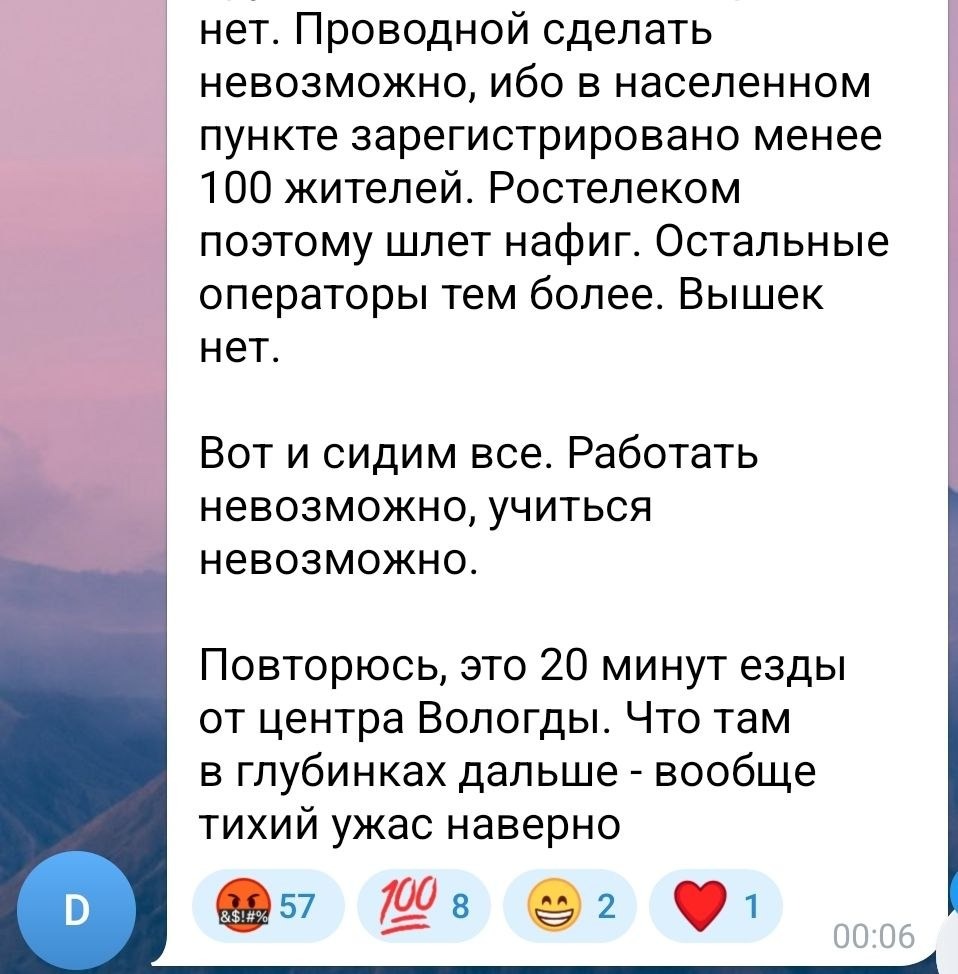Tap the red heart reaction
958x974 pixels.
tap(712, 908)
